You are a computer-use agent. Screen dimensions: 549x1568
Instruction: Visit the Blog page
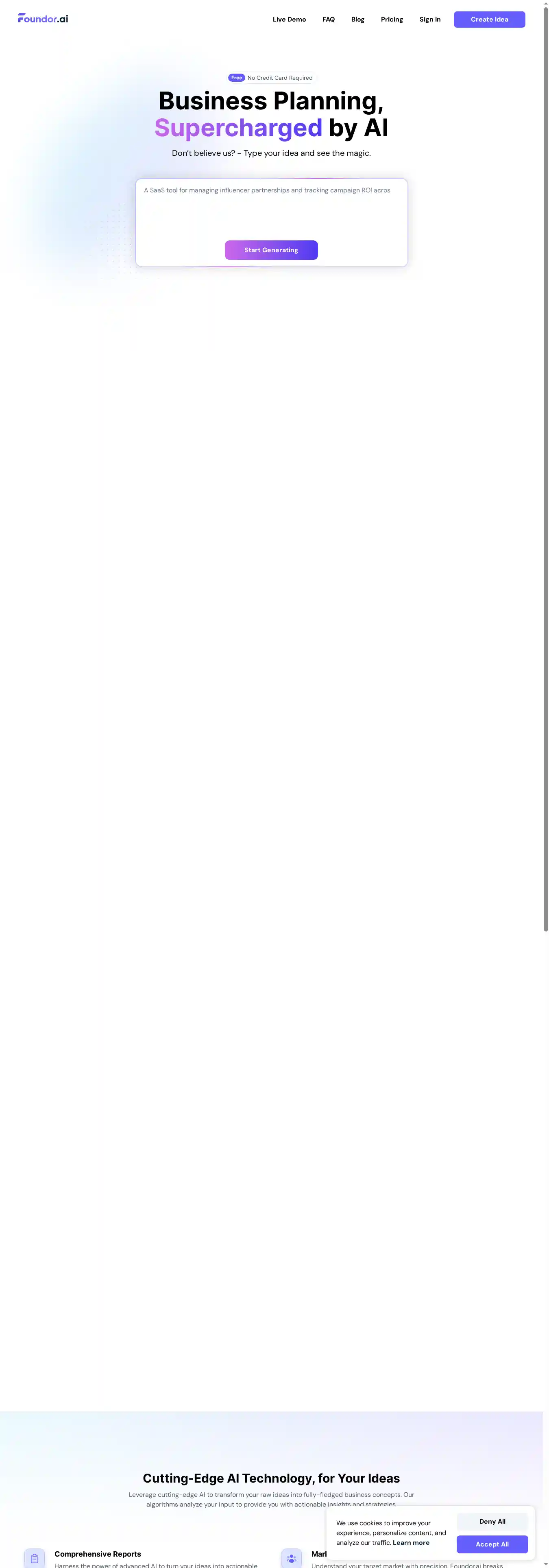[358, 20]
